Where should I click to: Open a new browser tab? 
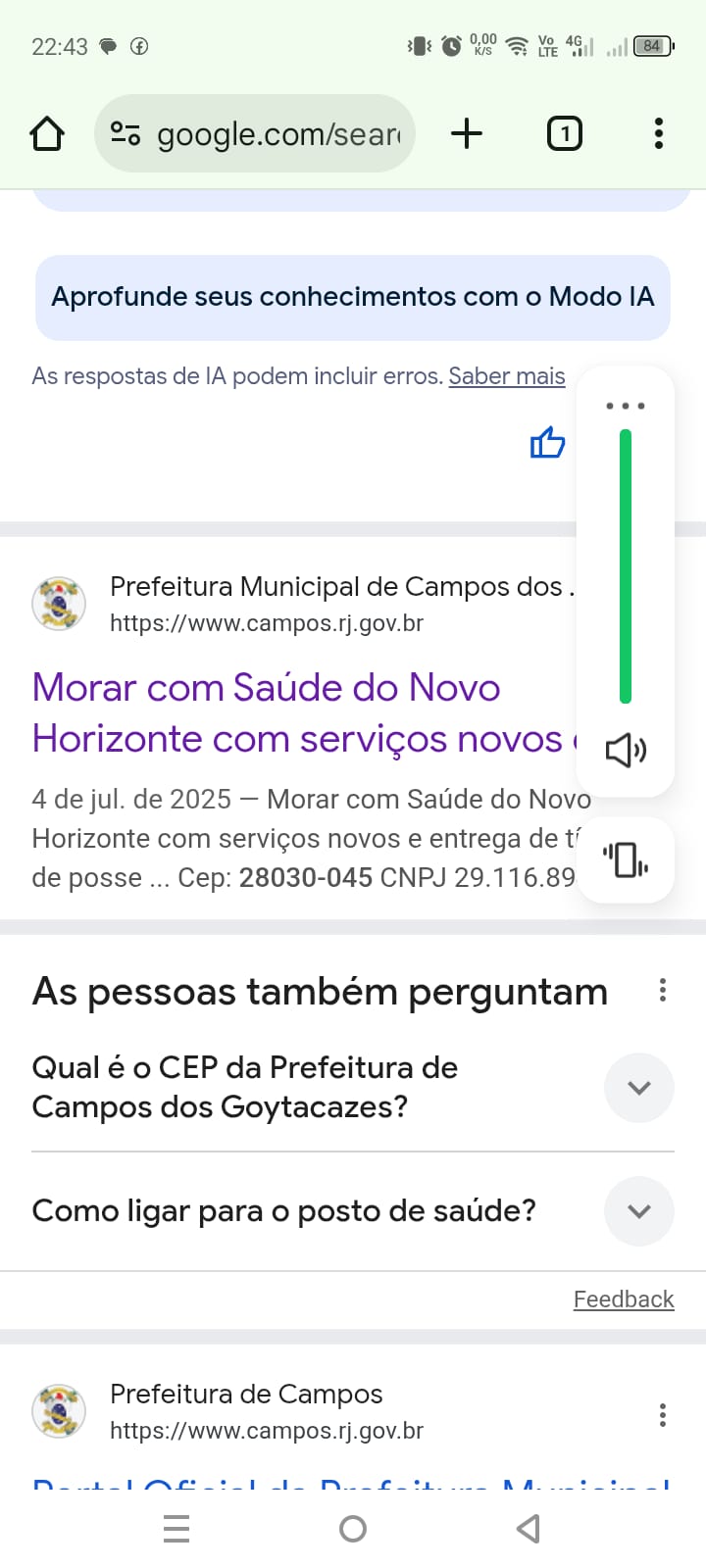point(467,133)
